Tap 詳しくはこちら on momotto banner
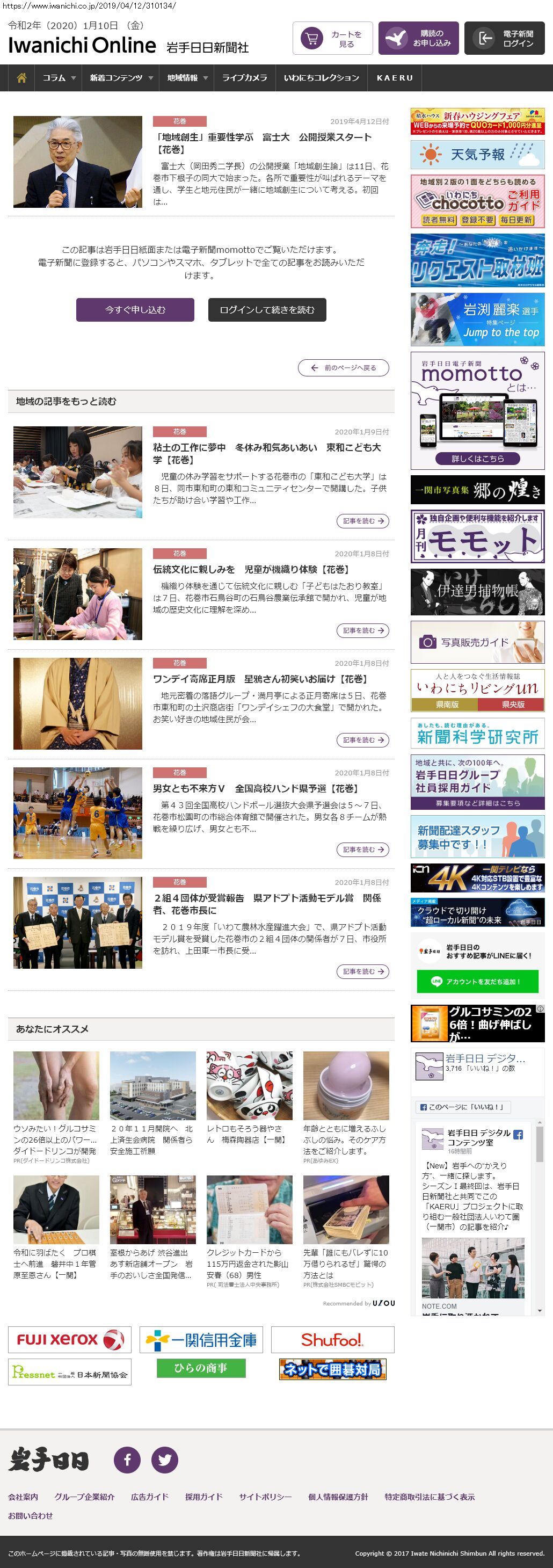Viewport: 553px width, 1568px height. point(477,459)
